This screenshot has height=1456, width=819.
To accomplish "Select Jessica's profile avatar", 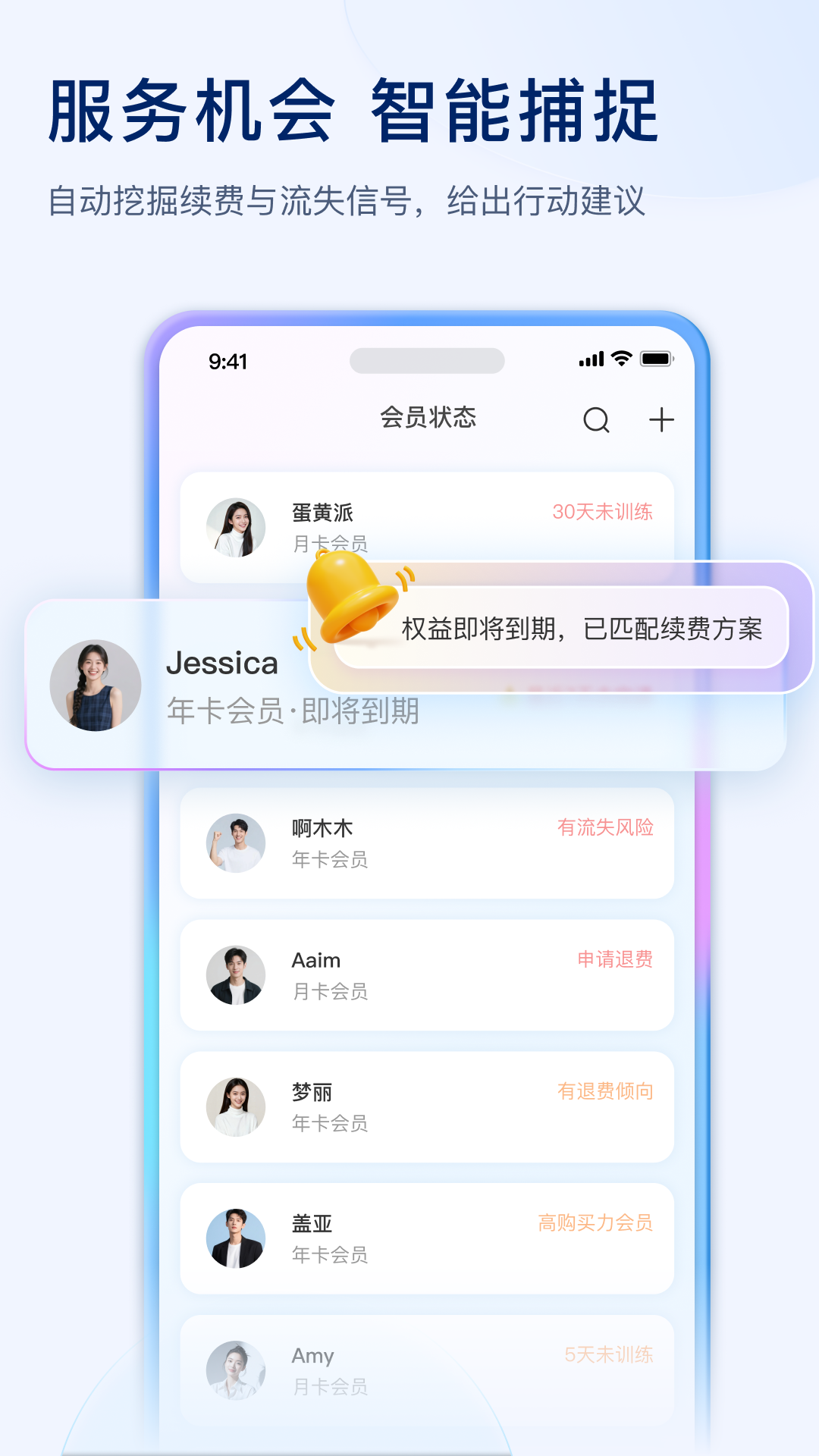I will point(95,684).
